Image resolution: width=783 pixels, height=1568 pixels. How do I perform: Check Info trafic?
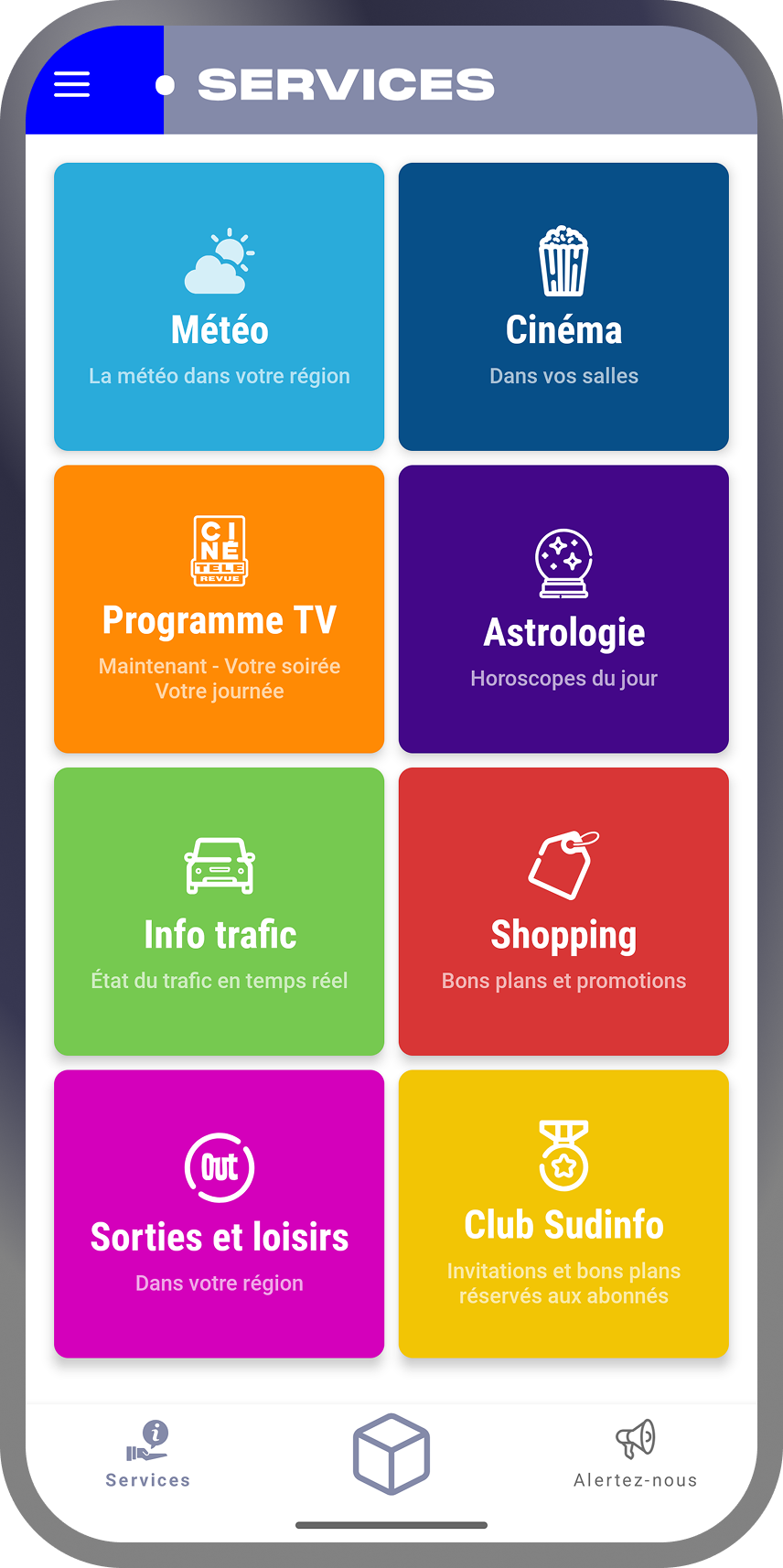(220, 911)
